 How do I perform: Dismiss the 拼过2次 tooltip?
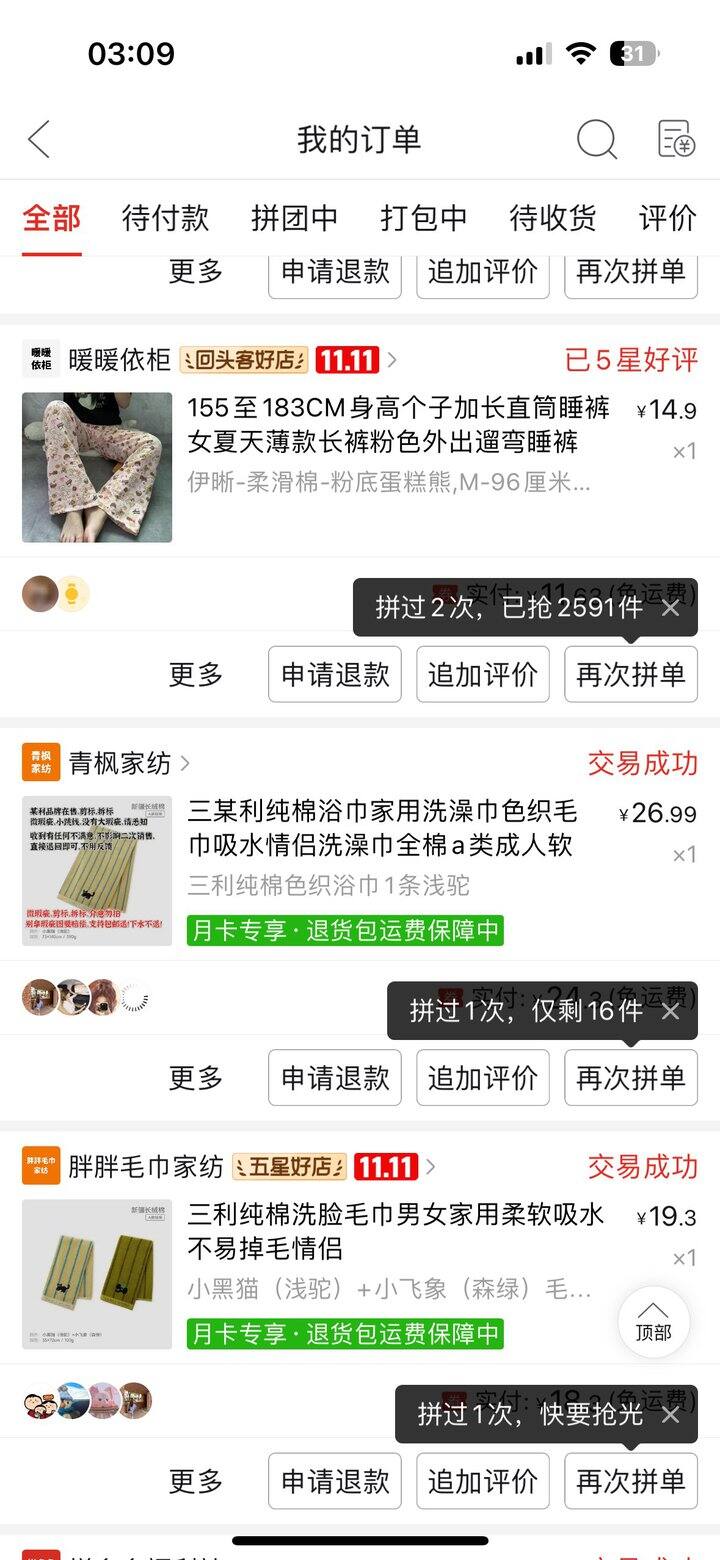click(x=671, y=607)
